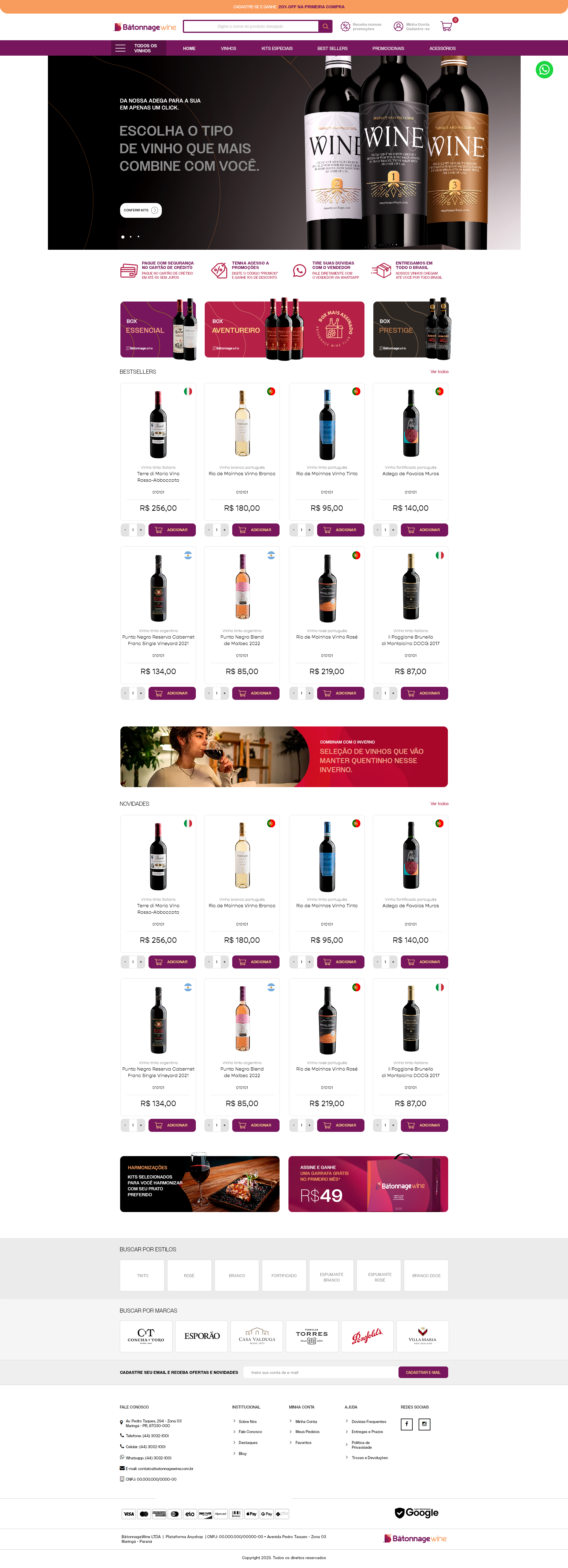Open the Box Prestige banner

coord(411,329)
